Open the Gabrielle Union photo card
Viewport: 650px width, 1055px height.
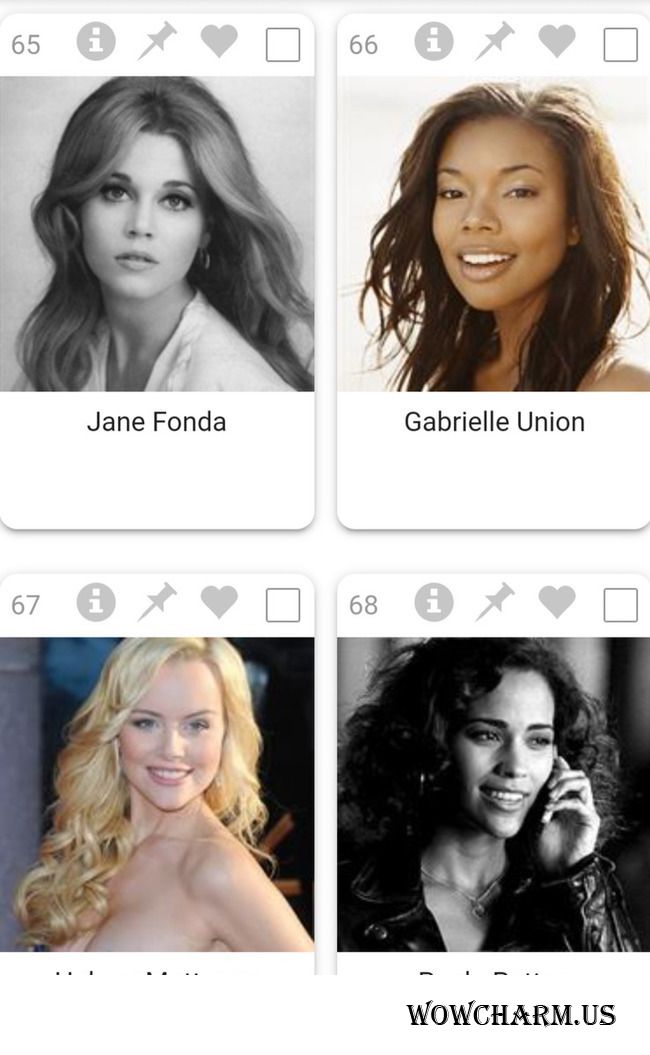pos(494,233)
